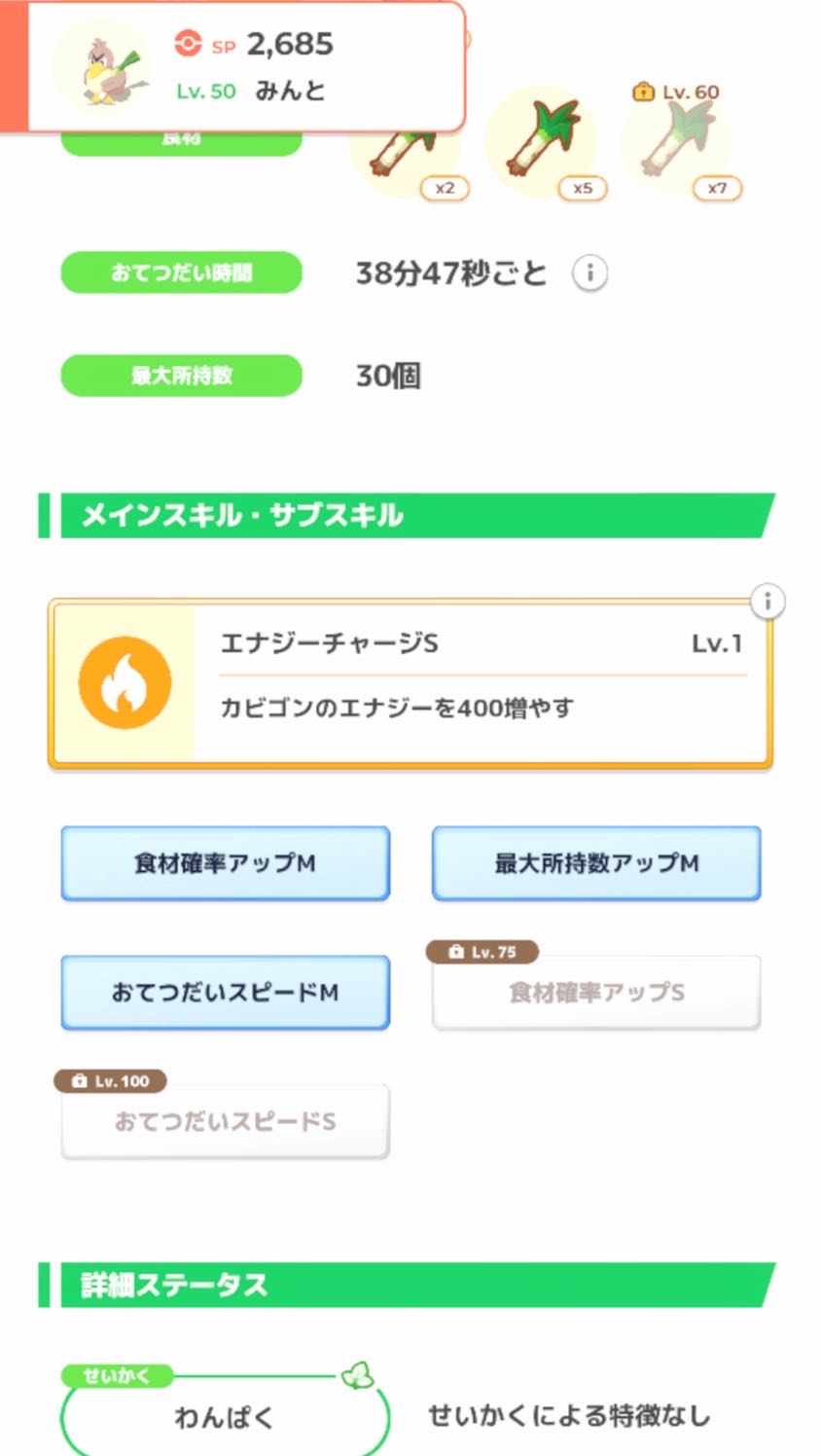Open the エナジーチャージS main skill card
821x1456 pixels.
click(x=410, y=683)
